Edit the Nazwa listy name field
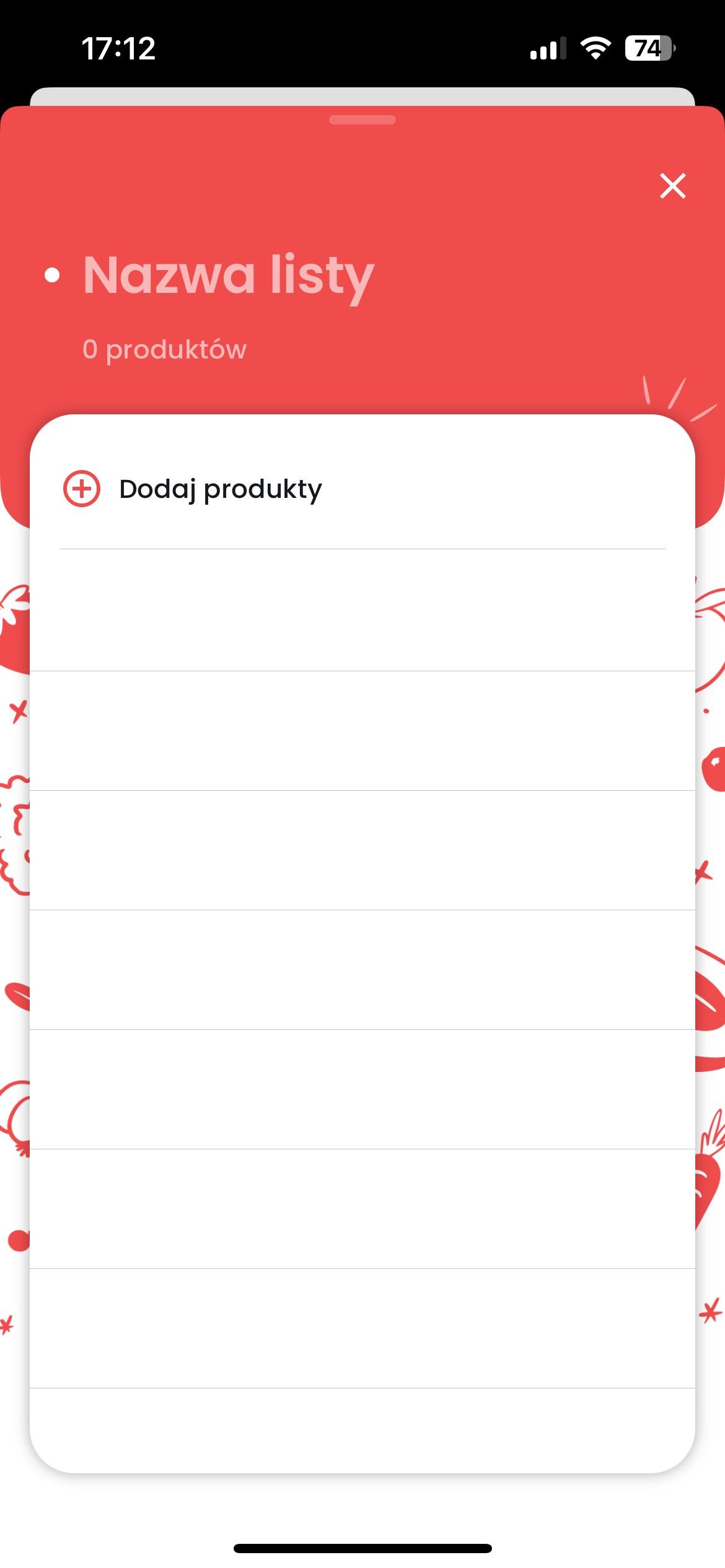This screenshot has width=725, height=1568. point(229,276)
